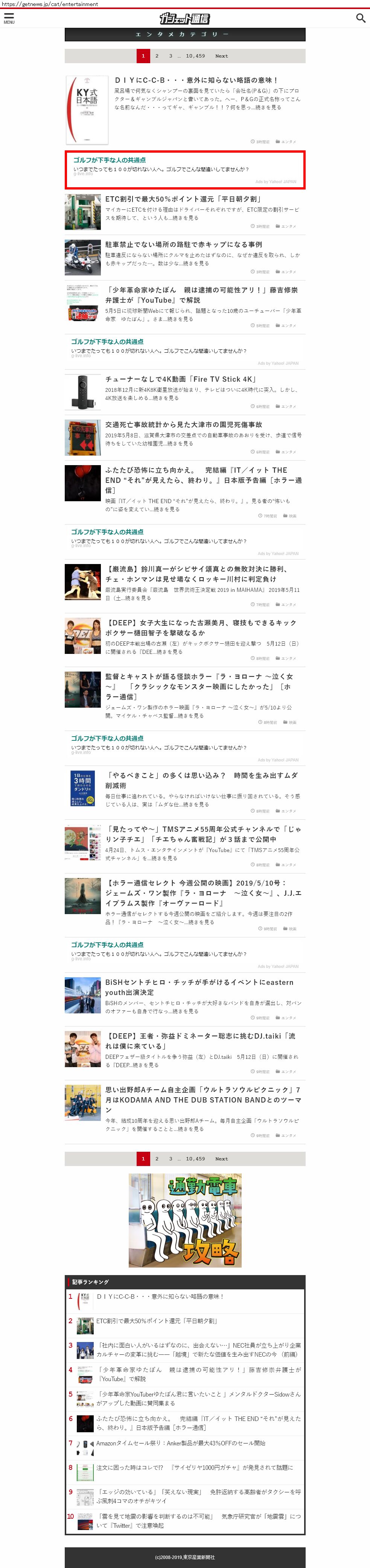The width and height of the screenshot is (370, 1568).
Task: Open the 「やるべきこと」の多くは思い込み article
Action: [201, 780]
